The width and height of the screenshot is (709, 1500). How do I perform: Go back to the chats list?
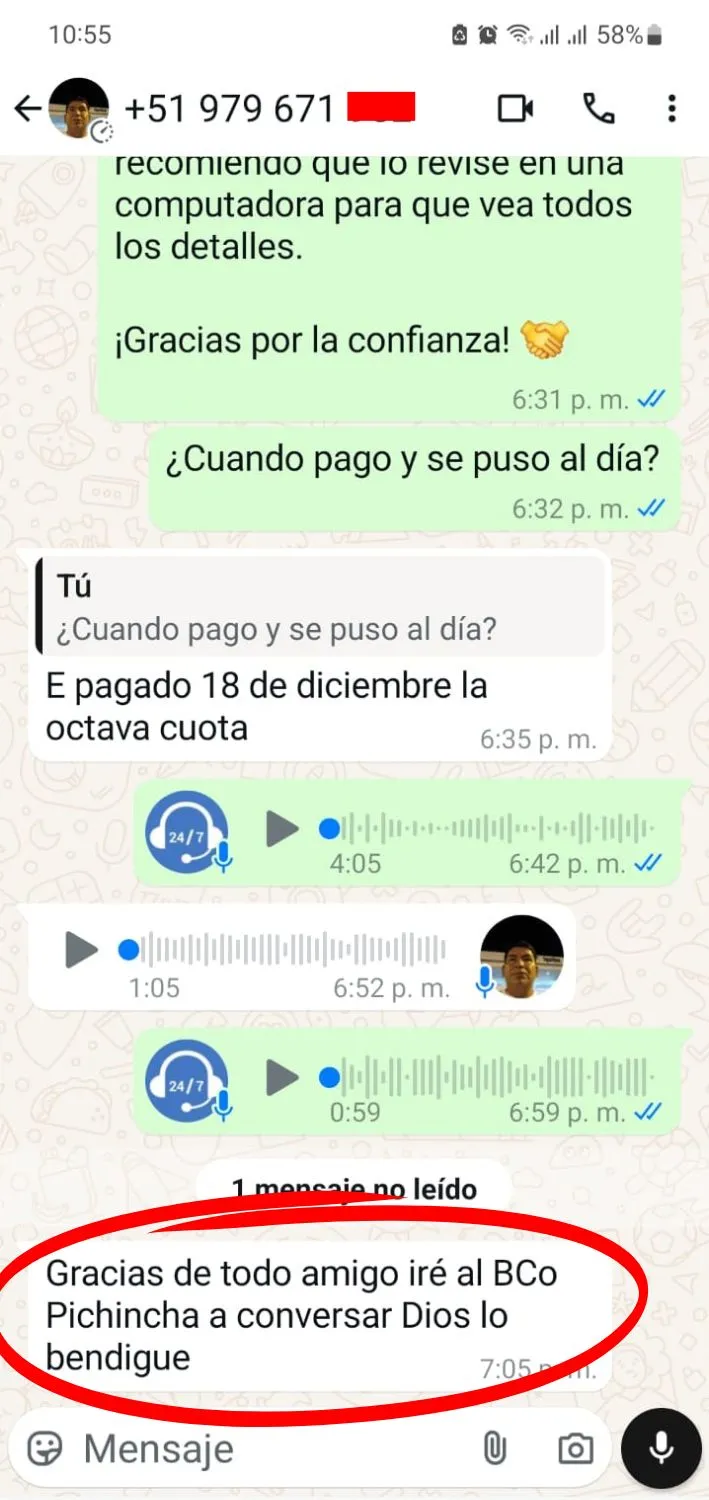[27, 109]
